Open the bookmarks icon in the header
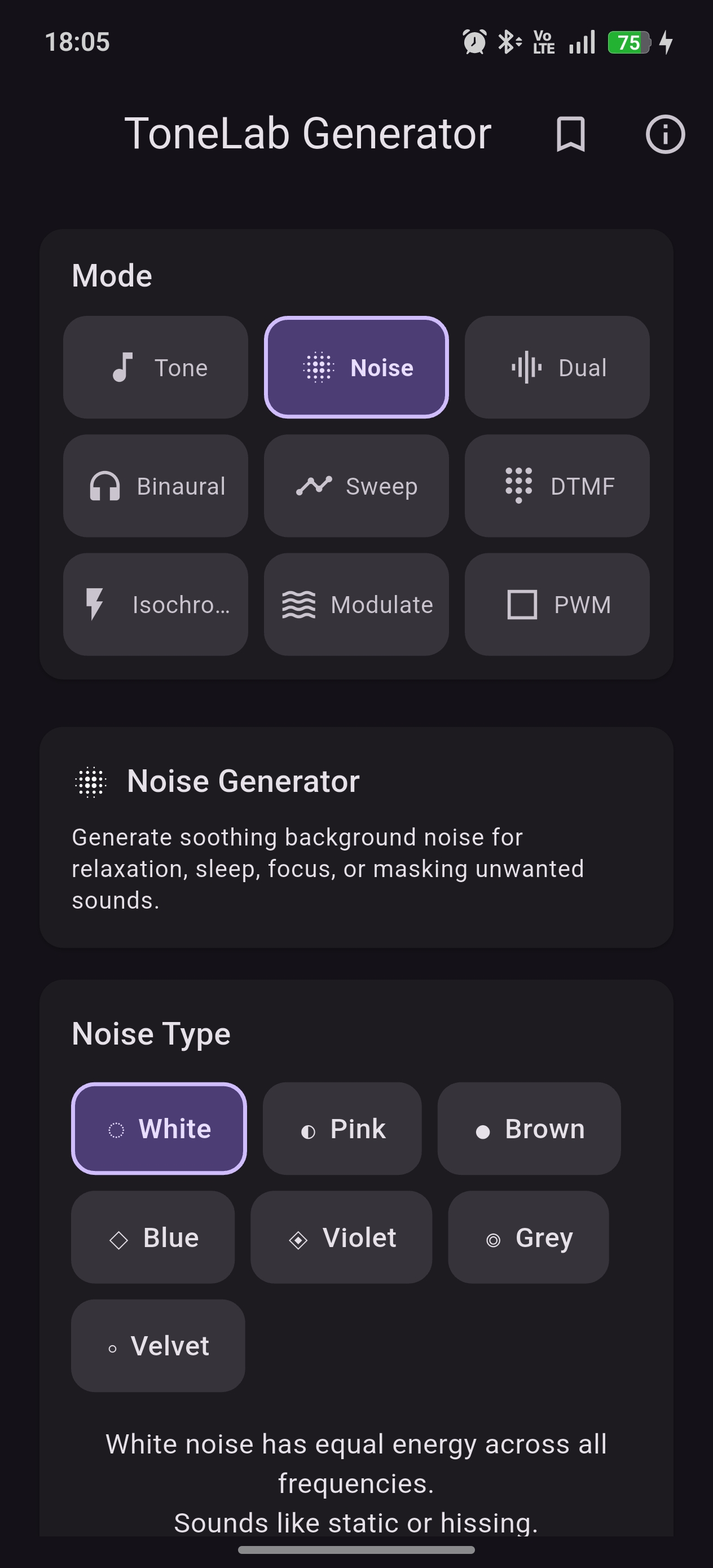This screenshot has width=713, height=1568. pos(570,135)
